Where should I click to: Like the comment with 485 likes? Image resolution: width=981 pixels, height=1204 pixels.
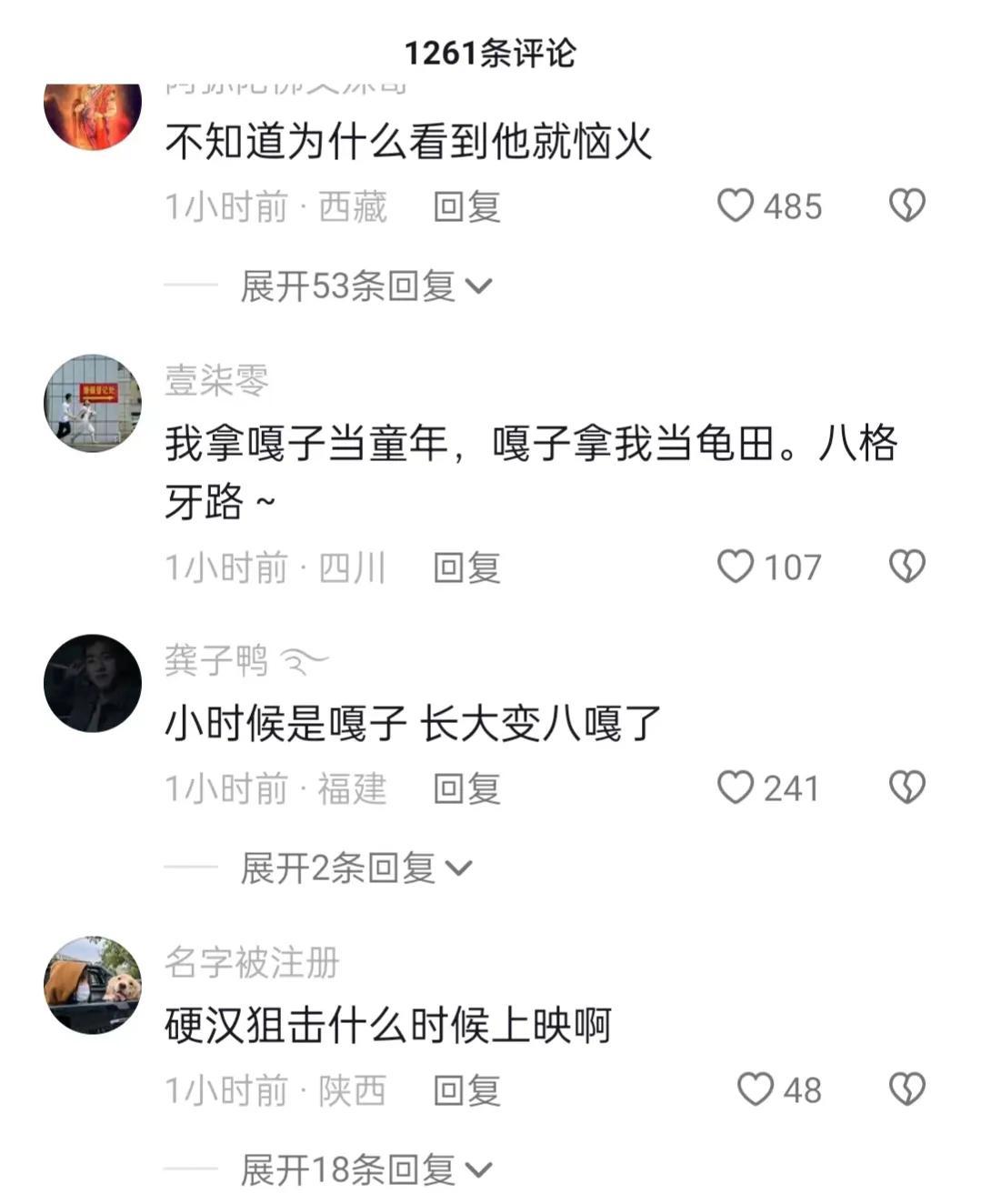[738, 207]
